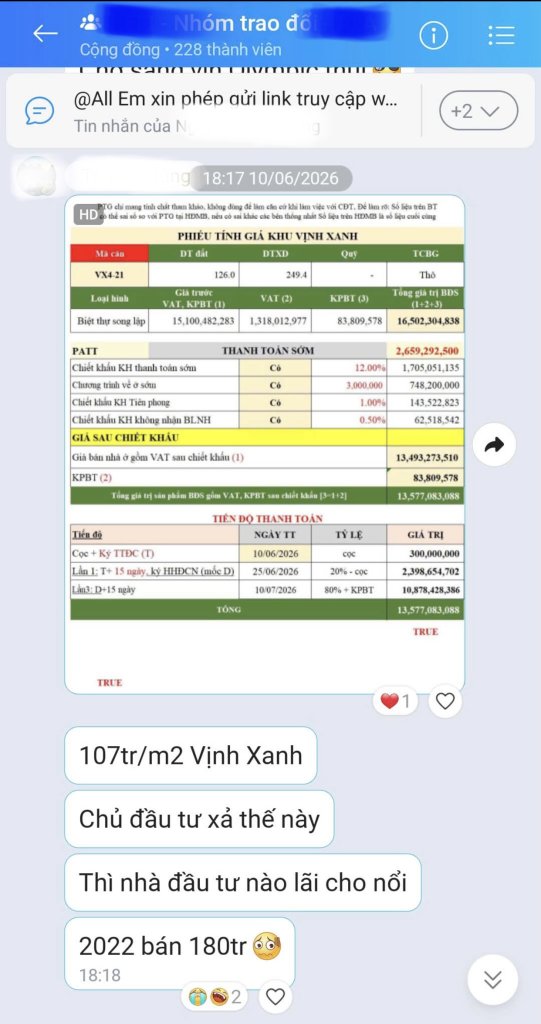Forward the price sheet image
This screenshot has height=1024, width=541.
pos(495,445)
